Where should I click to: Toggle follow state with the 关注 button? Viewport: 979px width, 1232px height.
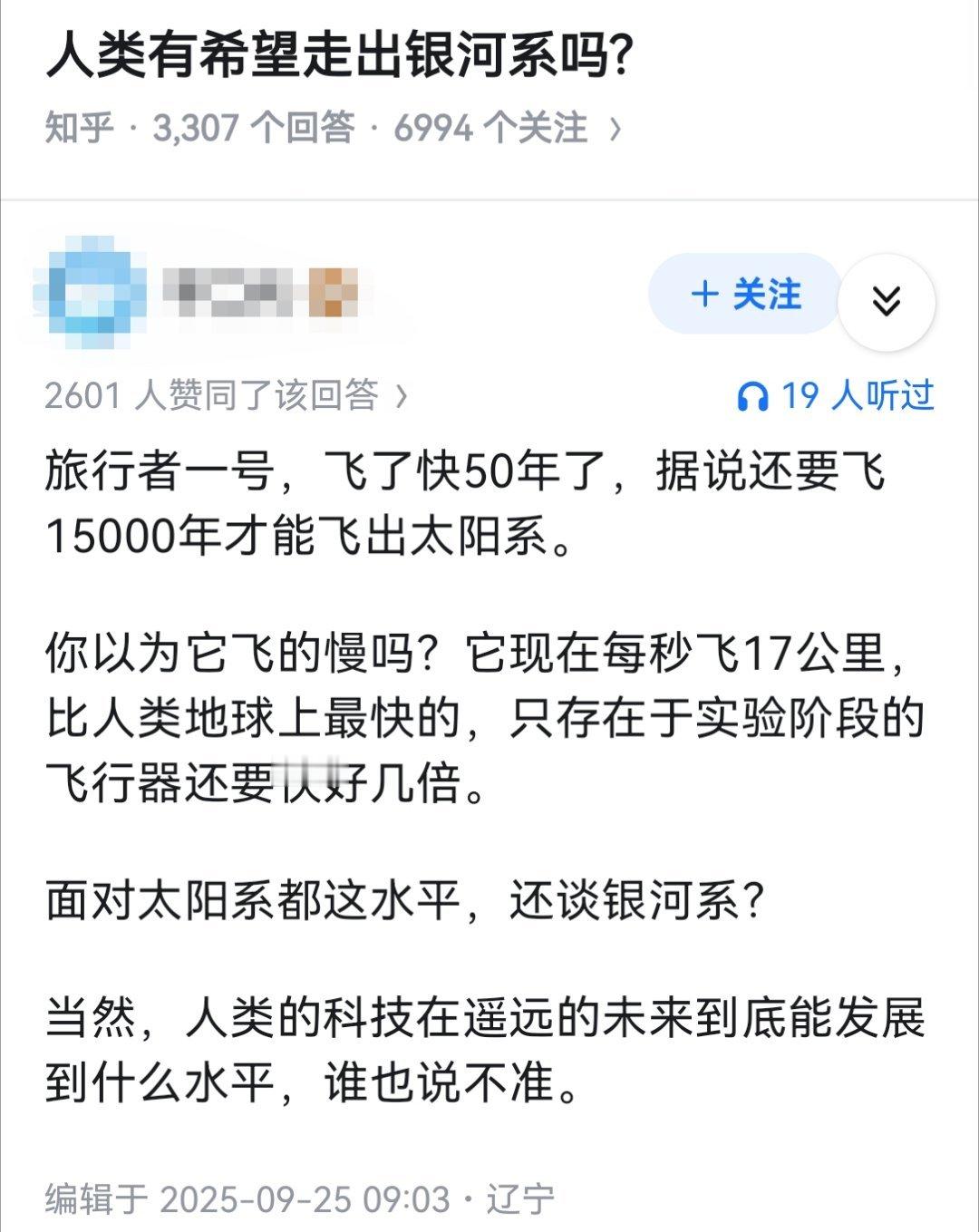[x=742, y=293]
